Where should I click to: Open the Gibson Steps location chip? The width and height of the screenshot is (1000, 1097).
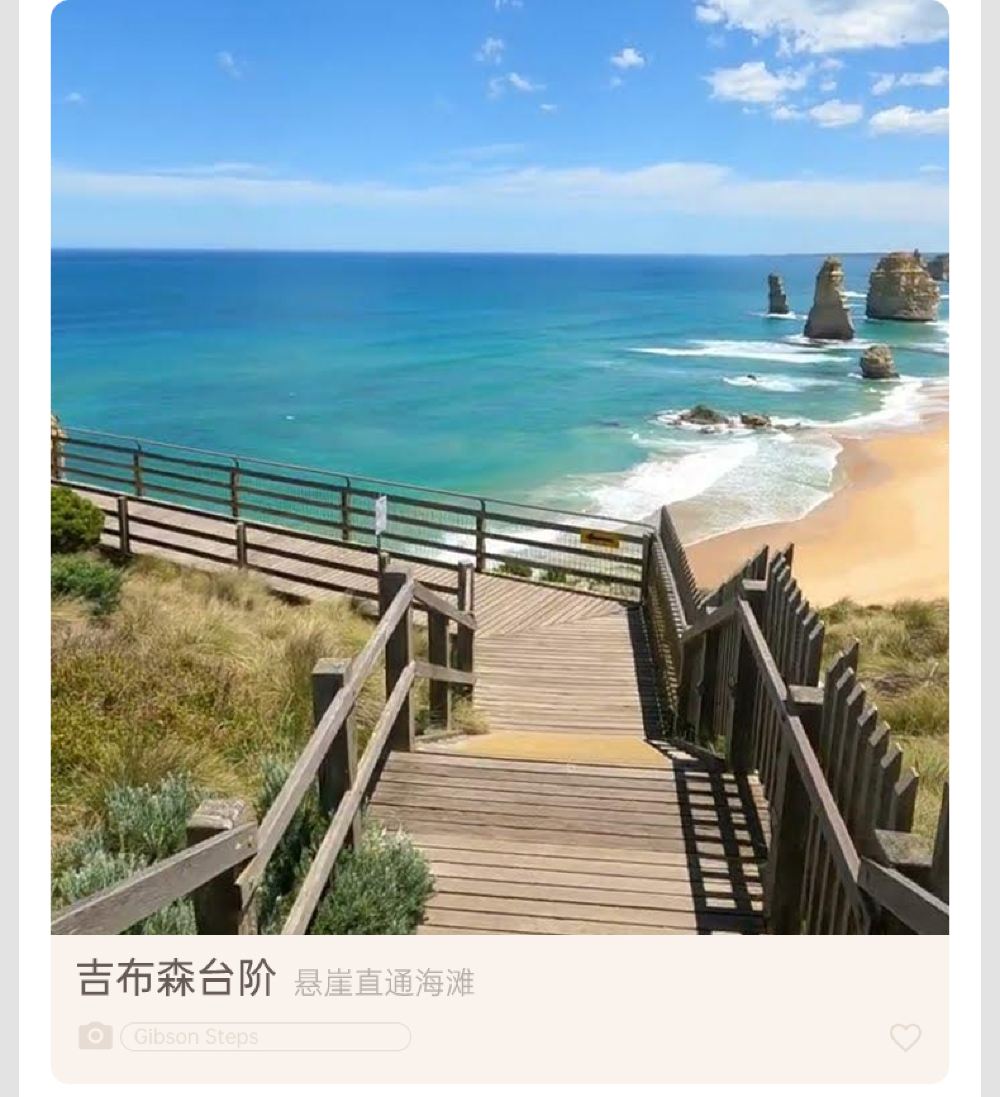pyautogui.click(x=265, y=1037)
